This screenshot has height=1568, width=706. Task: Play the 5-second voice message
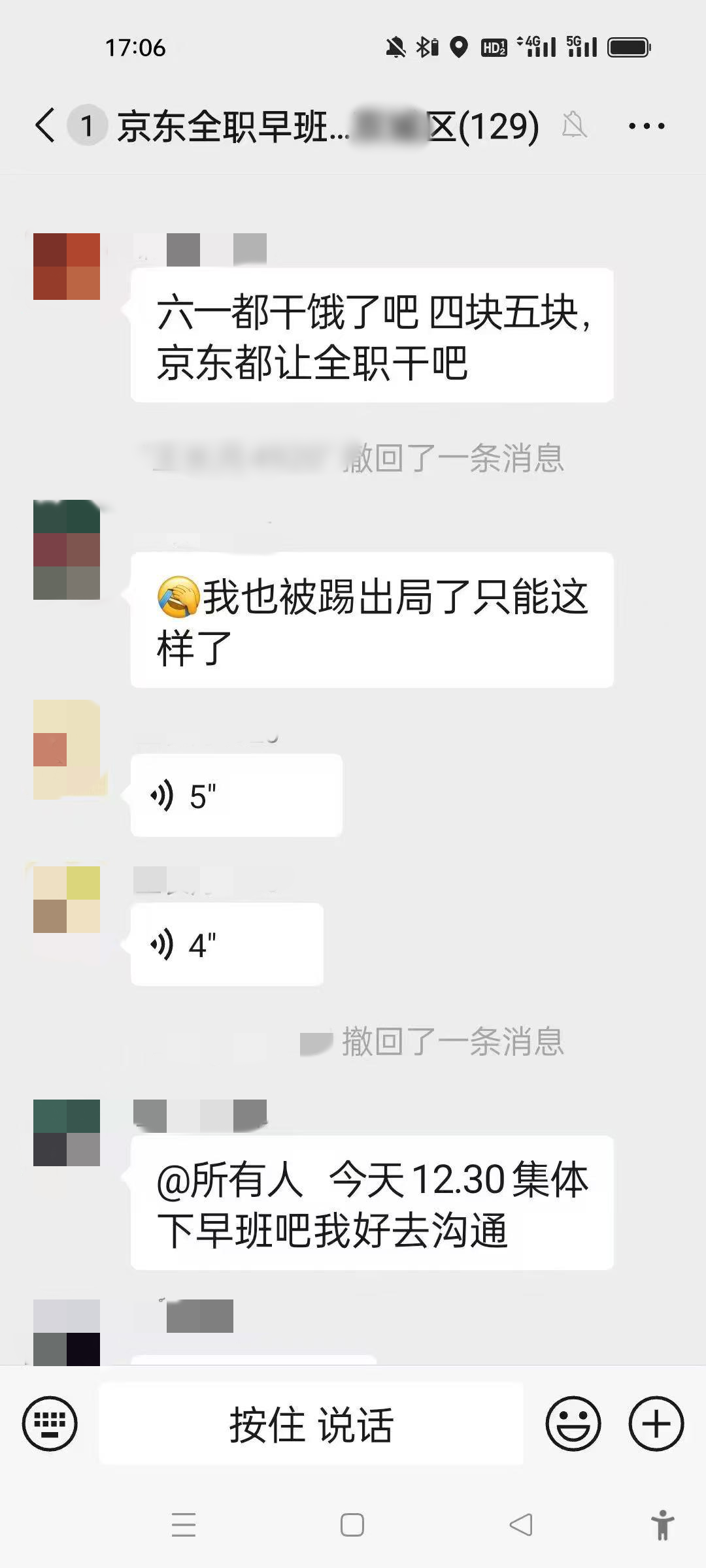click(x=236, y=795)
